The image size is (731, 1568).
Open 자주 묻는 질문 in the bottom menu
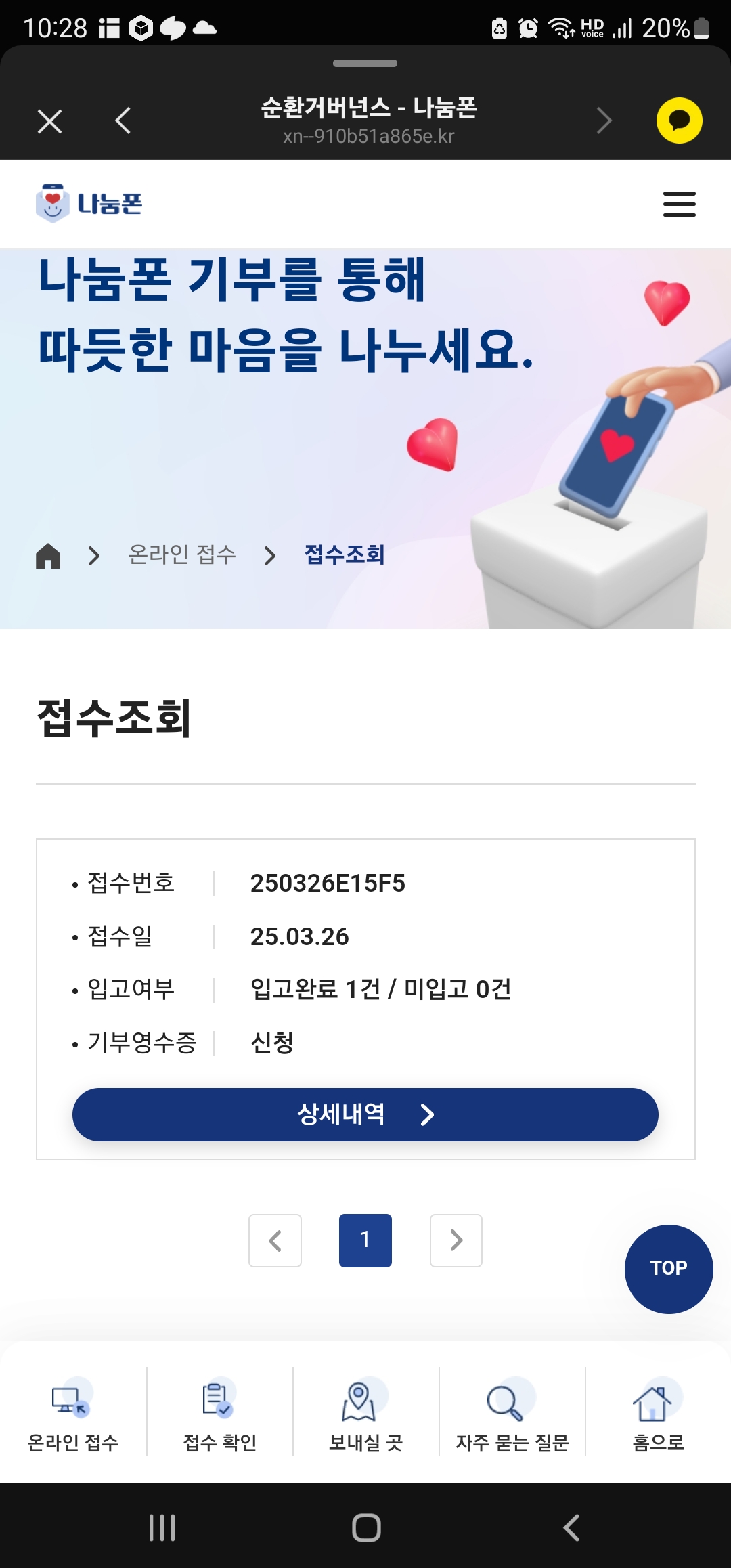pos(512,1414)
